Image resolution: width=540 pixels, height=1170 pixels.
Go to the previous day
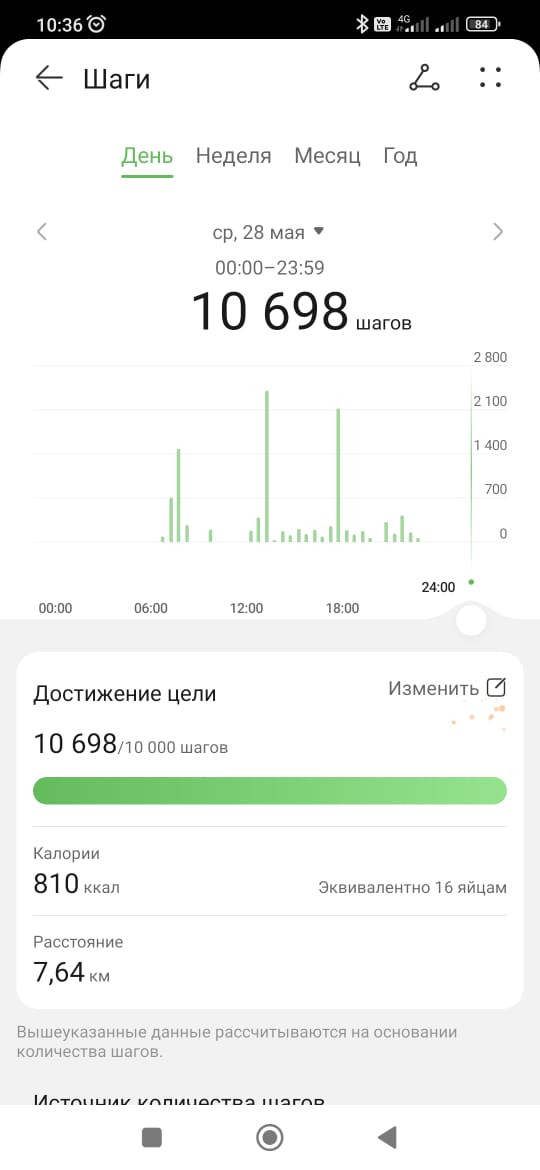pyautogui.click(x=42, y=232)
